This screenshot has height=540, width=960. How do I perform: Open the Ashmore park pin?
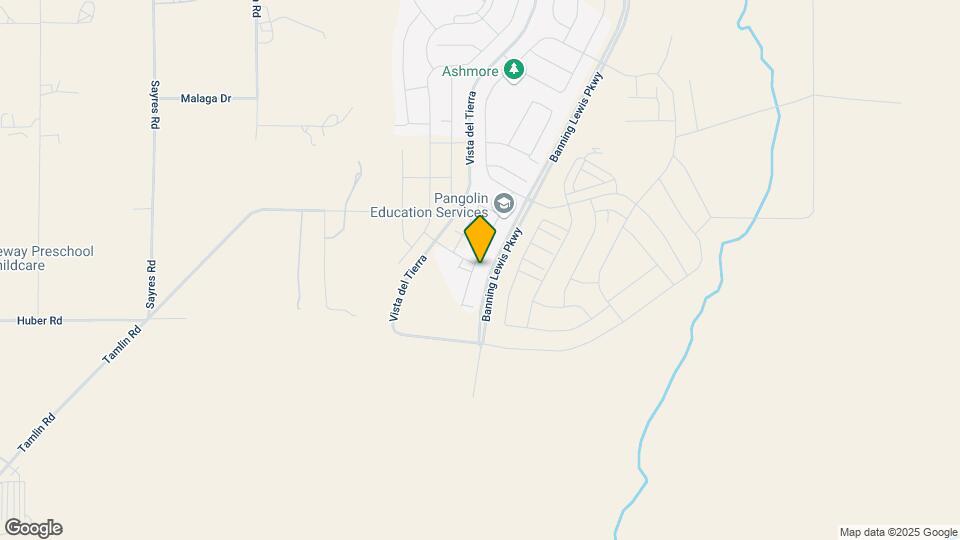click(x=514, y=70)
